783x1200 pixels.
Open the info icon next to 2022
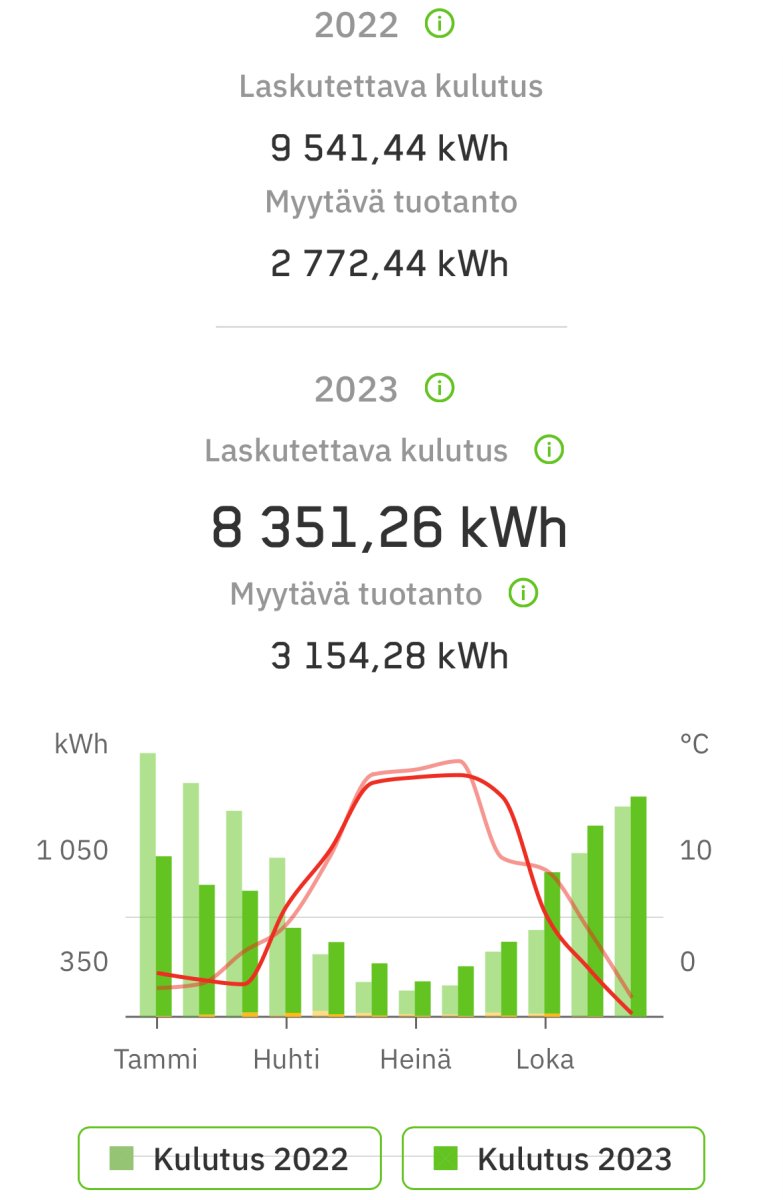pyautogui.click(x=439, y=24)
